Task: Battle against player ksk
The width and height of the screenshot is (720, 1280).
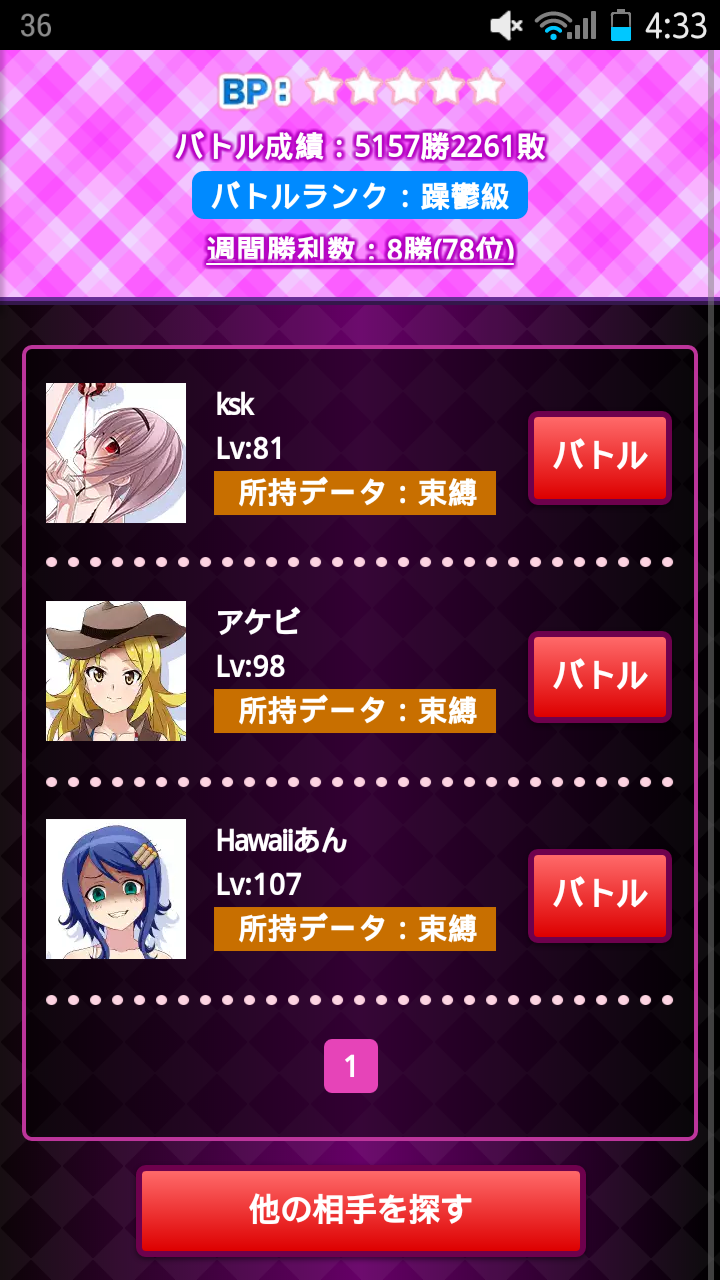Action: (x=599, y=457)
